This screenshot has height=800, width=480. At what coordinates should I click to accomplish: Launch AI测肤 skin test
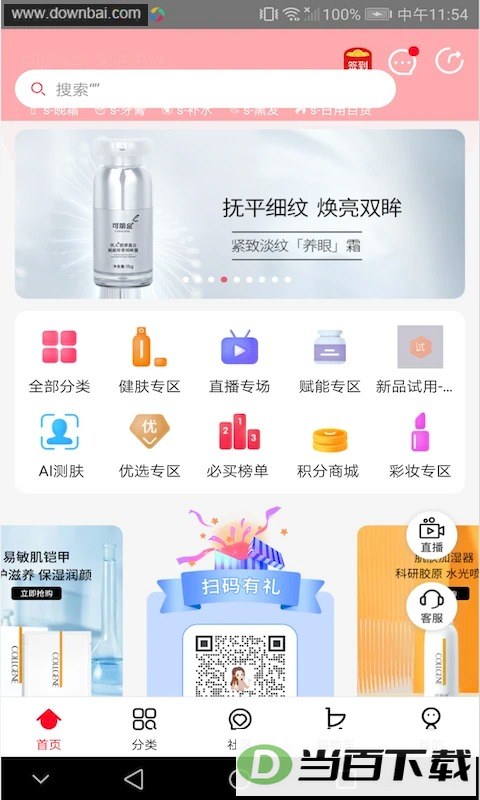(x=60, y=446)
